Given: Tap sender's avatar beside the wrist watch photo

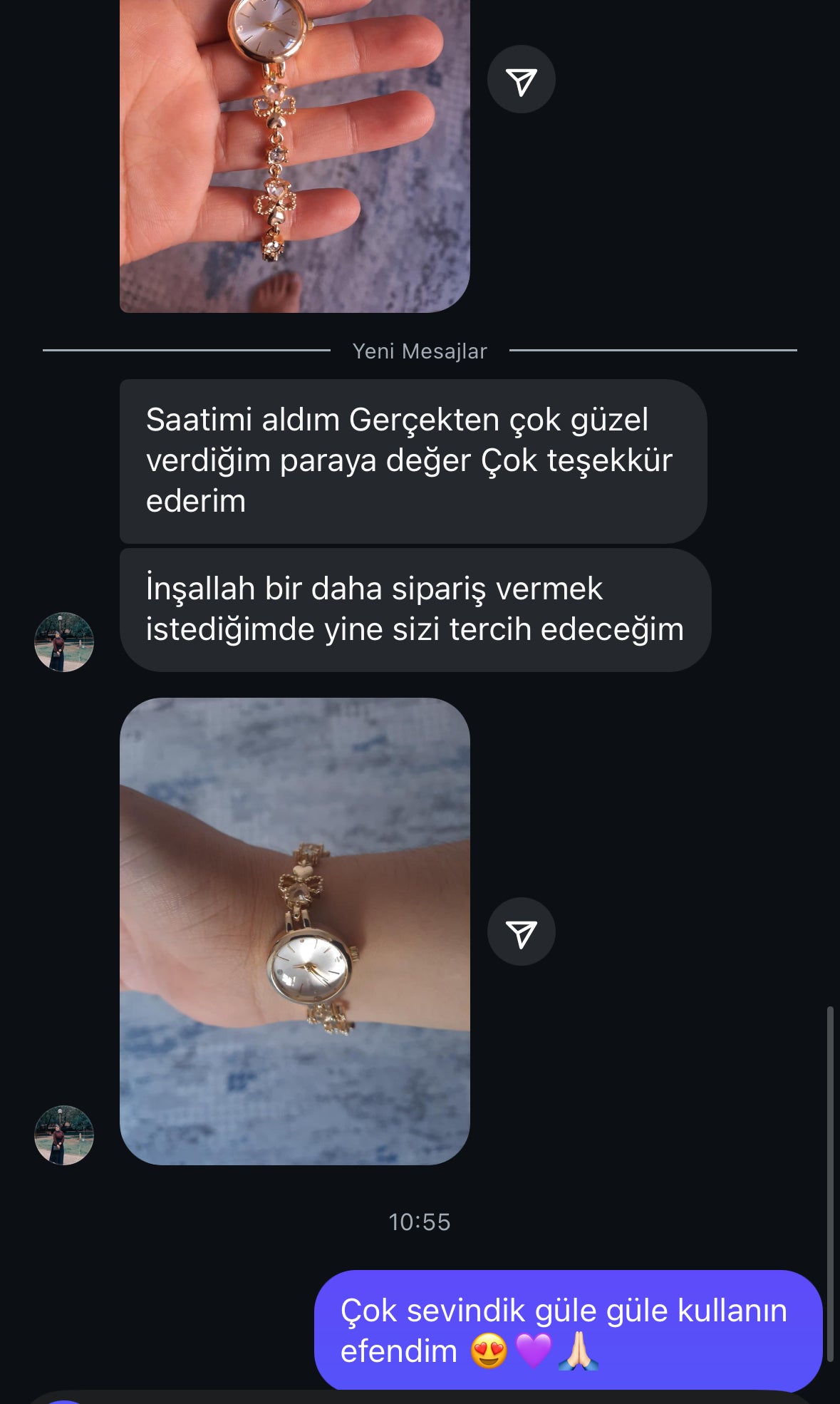Looking at the screenshot, I should pos(64,1135).
